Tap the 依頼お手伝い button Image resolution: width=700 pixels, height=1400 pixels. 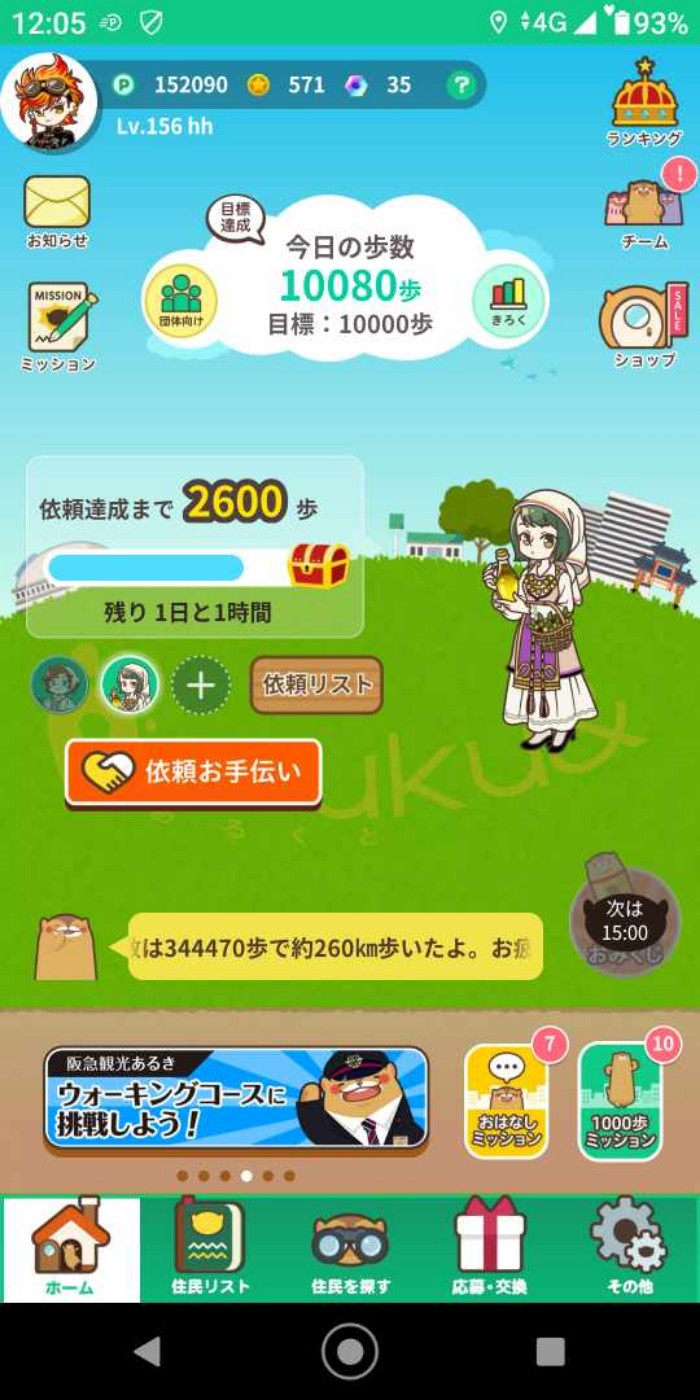click(194, 772)
